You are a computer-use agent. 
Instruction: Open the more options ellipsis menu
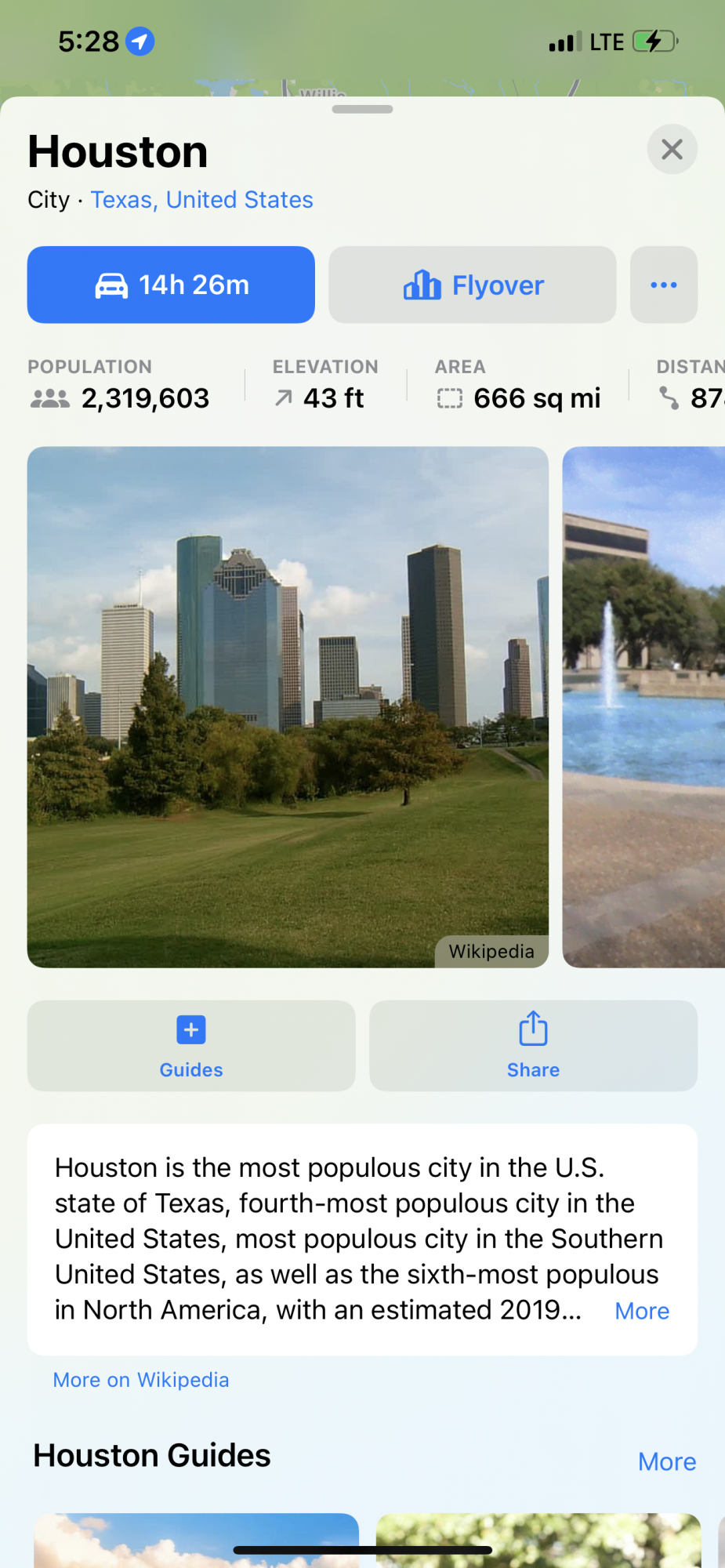coord(663,285)
